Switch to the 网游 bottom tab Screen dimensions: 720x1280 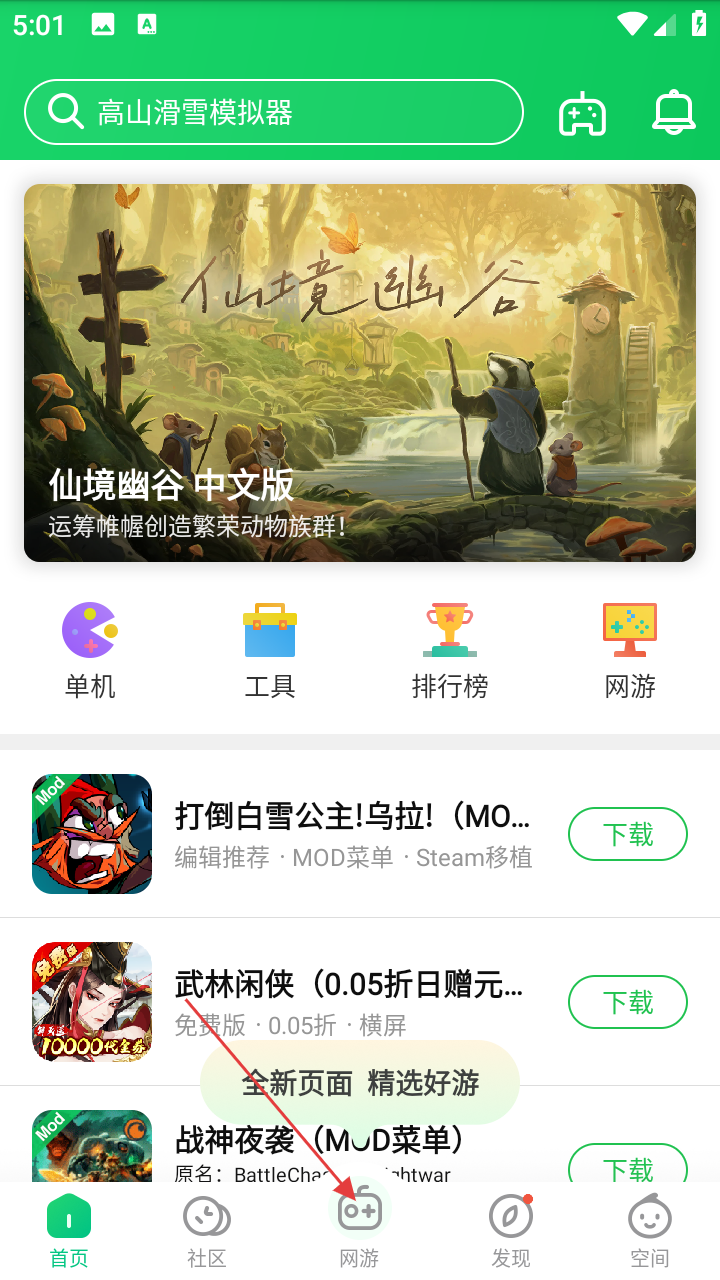click(x=359, y=1230)
